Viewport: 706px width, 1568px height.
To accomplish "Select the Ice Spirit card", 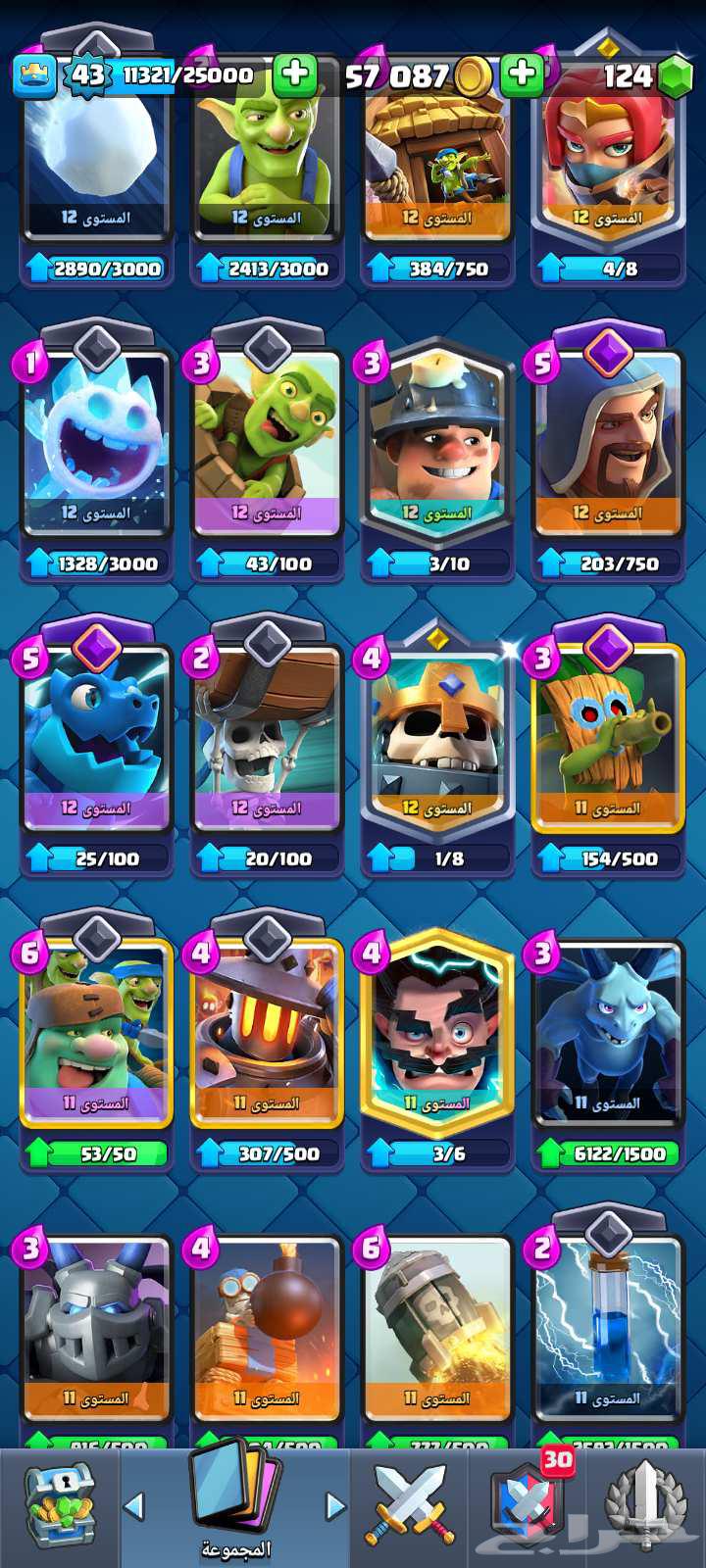I will [x=95, y=441].
